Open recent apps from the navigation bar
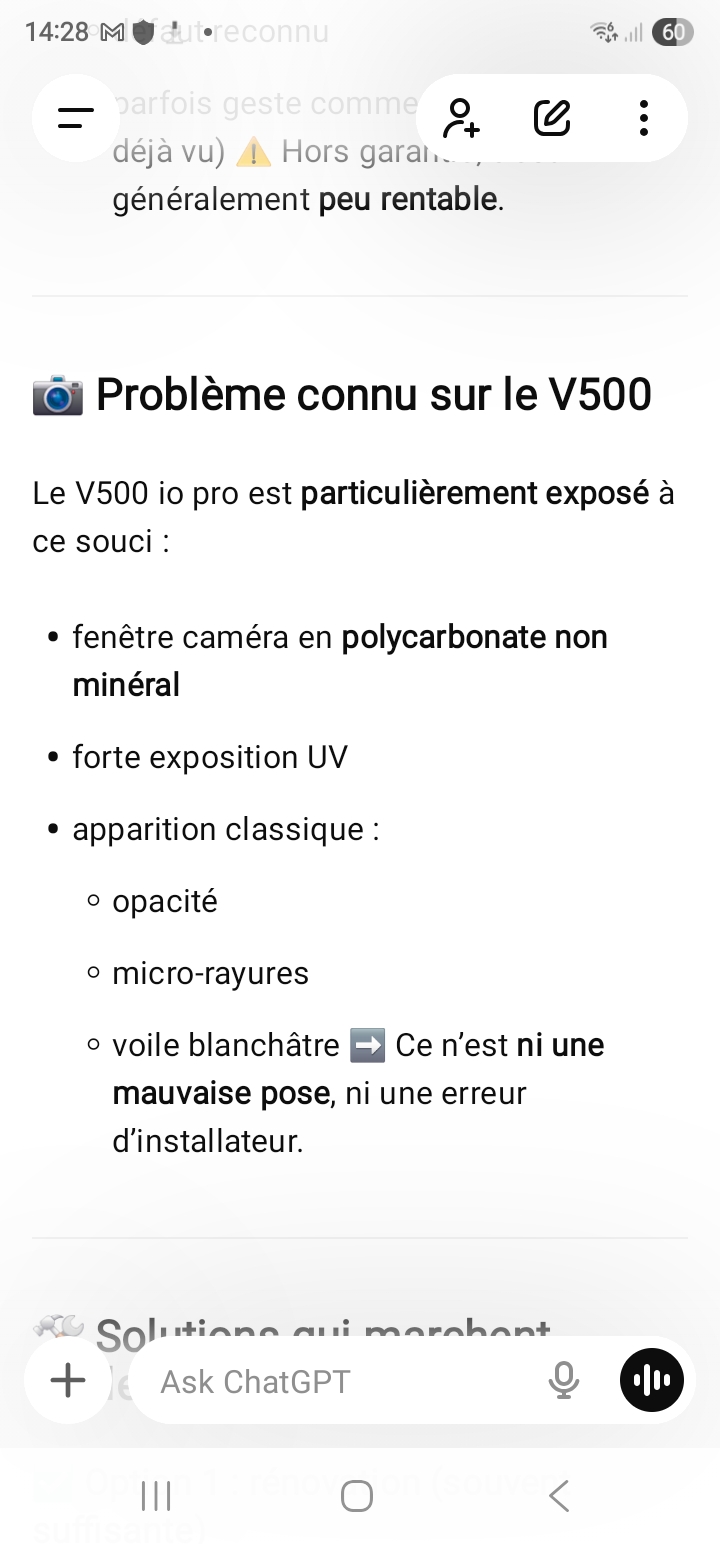The height and width of the screenshot is (1544, 720). [156, 1496]
